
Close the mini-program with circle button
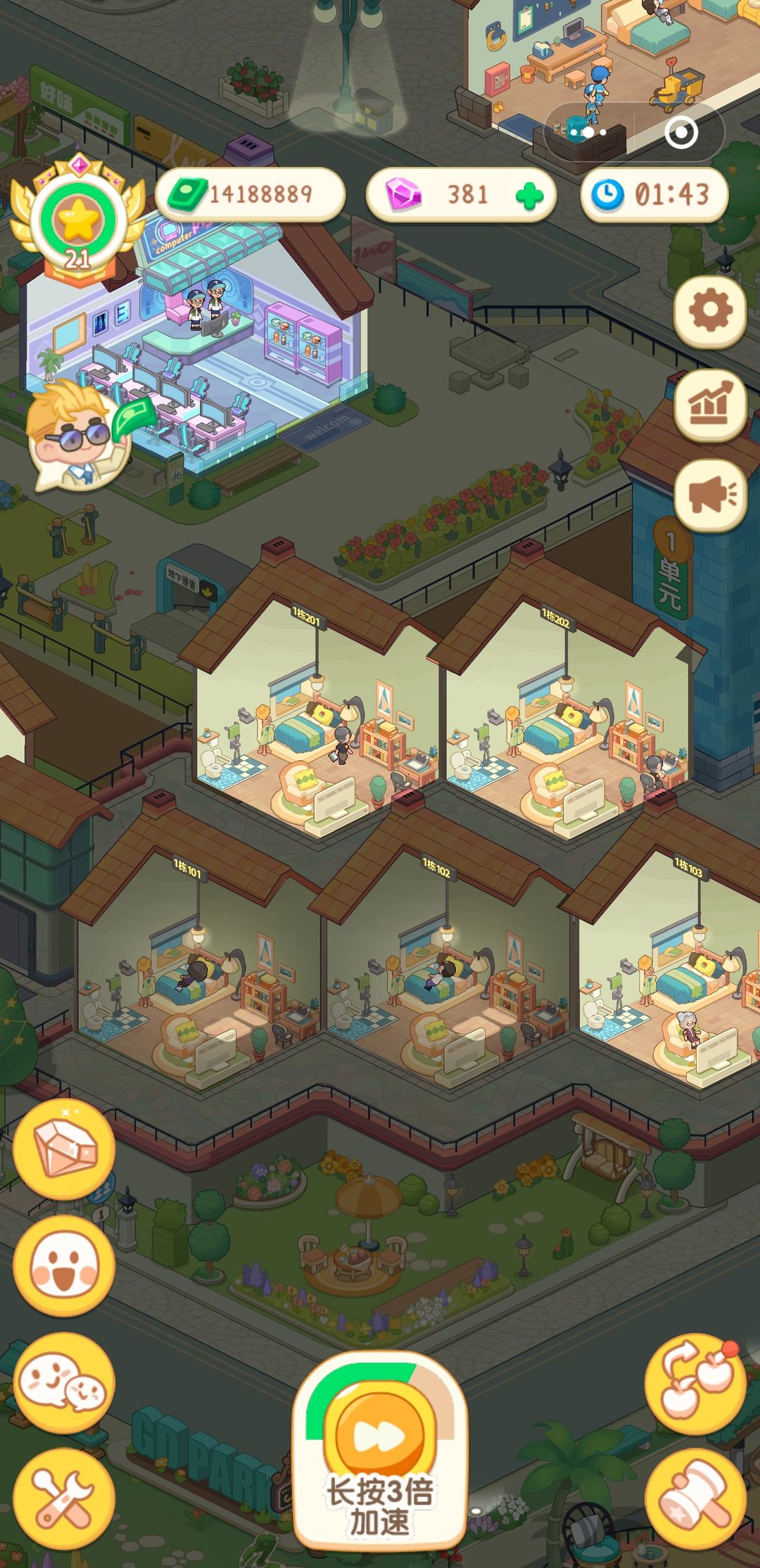[x=681, y=132]
